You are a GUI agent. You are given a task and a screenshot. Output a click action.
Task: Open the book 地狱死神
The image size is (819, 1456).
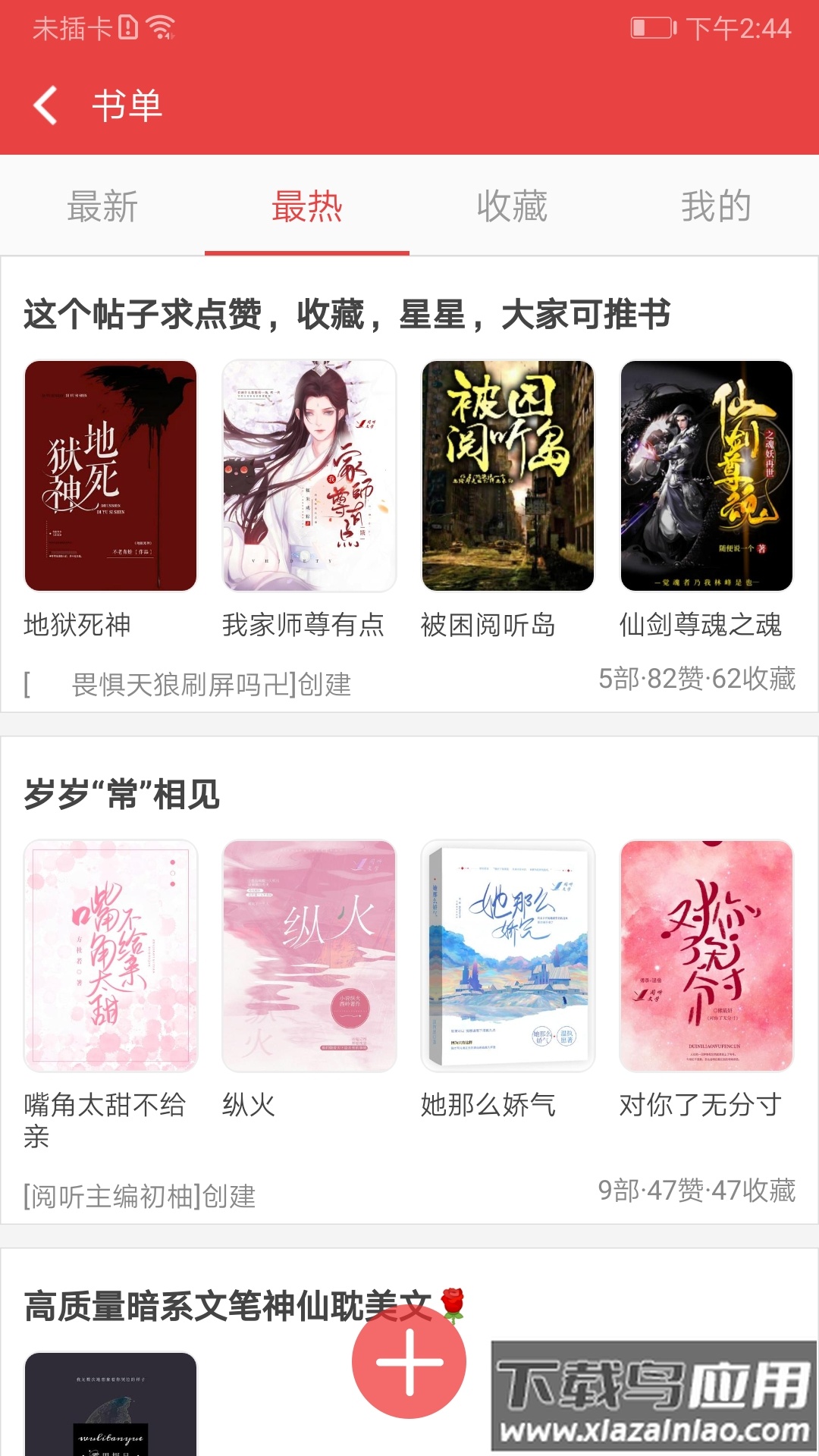[111, 475]
